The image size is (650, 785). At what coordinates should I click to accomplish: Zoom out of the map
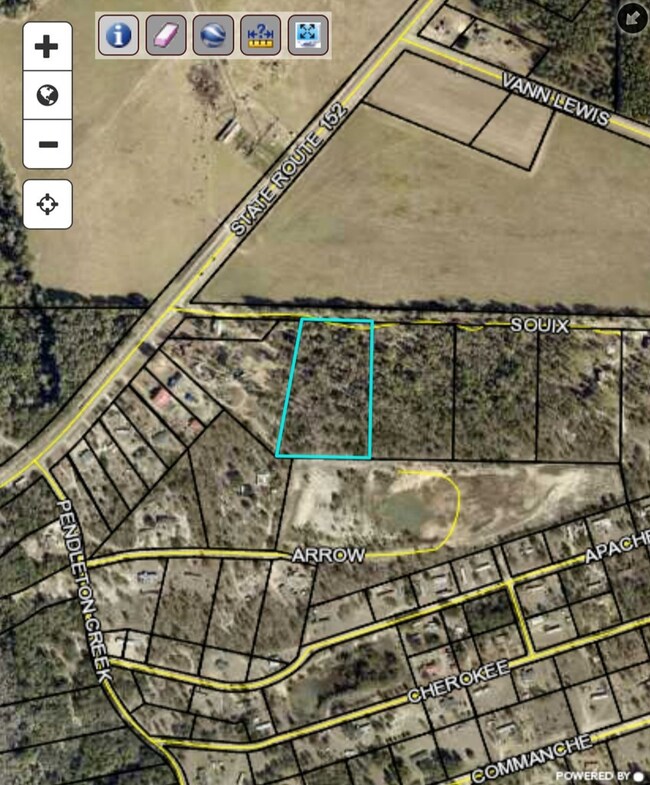coord(48,144)
